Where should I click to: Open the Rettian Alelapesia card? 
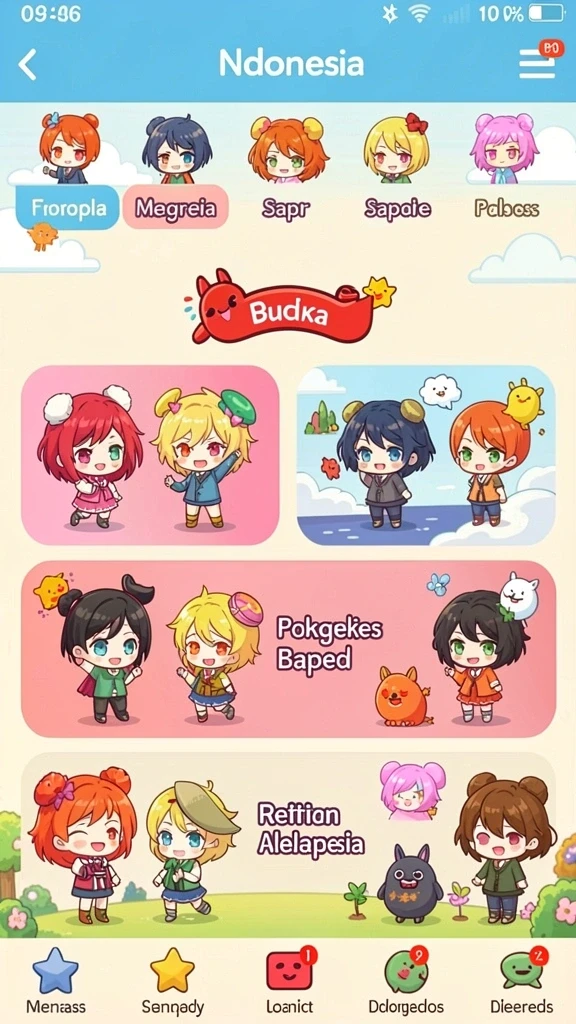289,845
